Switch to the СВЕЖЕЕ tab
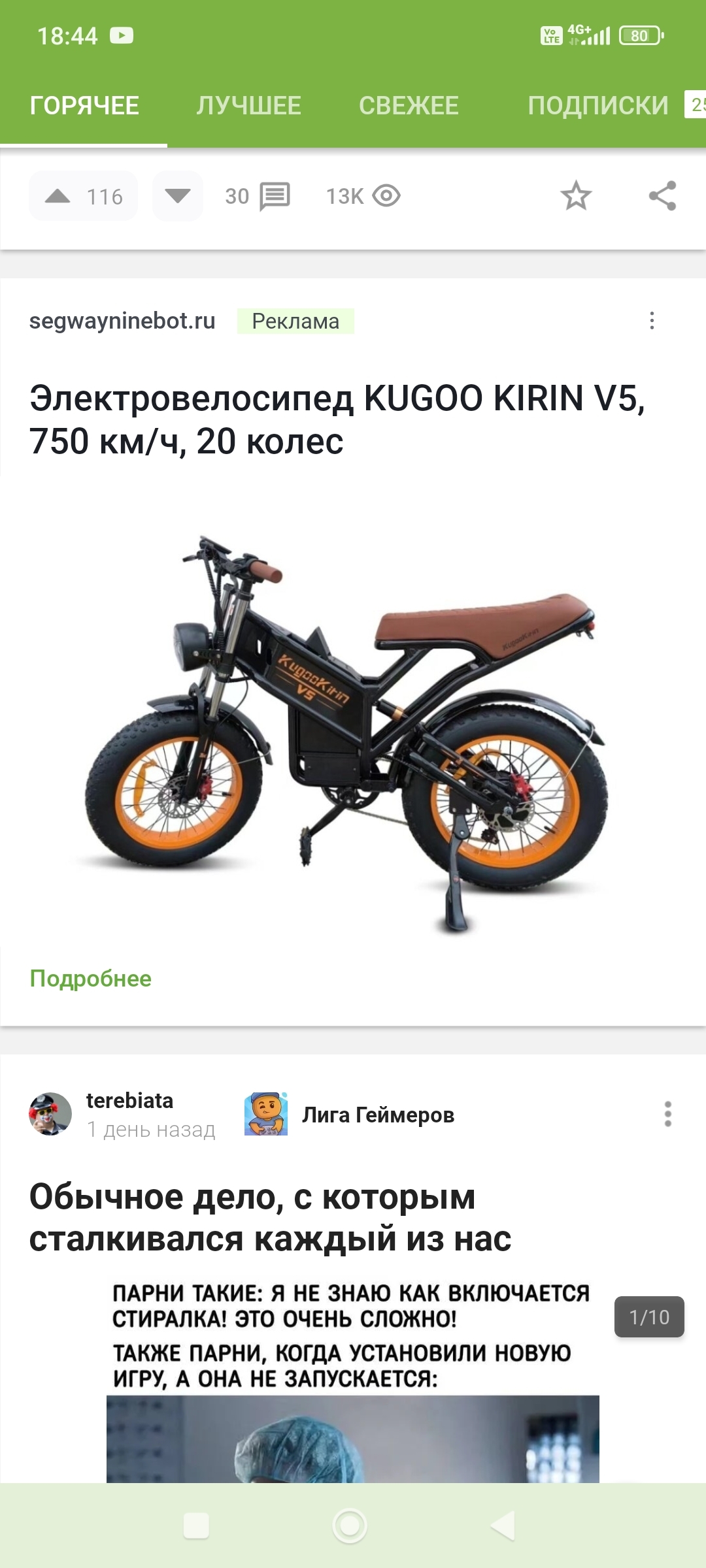Viewport: 706px width, 1568px height. coord(409,106)
